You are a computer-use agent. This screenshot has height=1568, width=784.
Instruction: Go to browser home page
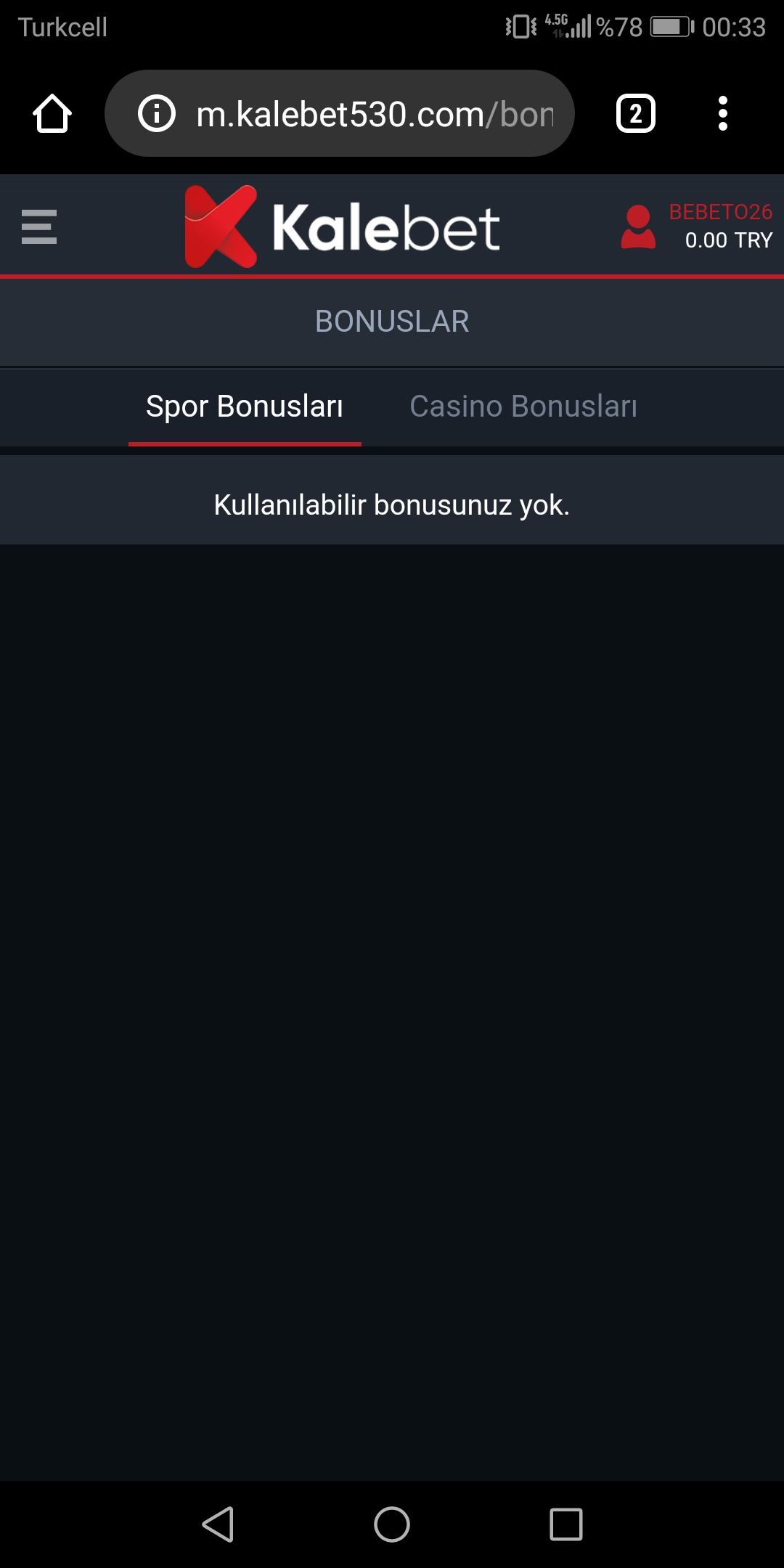pos(52,113)
